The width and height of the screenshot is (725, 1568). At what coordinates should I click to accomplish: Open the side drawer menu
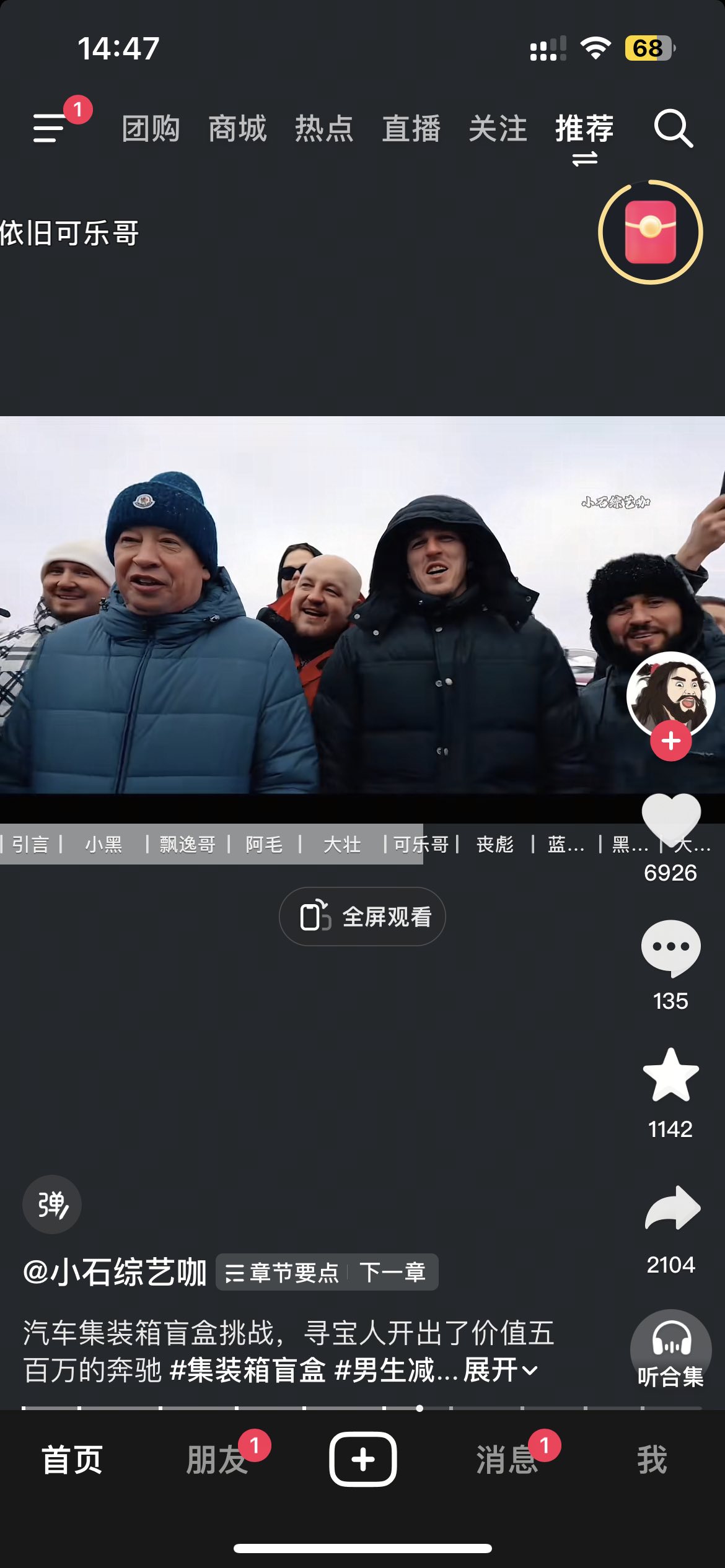coord(50,128)
